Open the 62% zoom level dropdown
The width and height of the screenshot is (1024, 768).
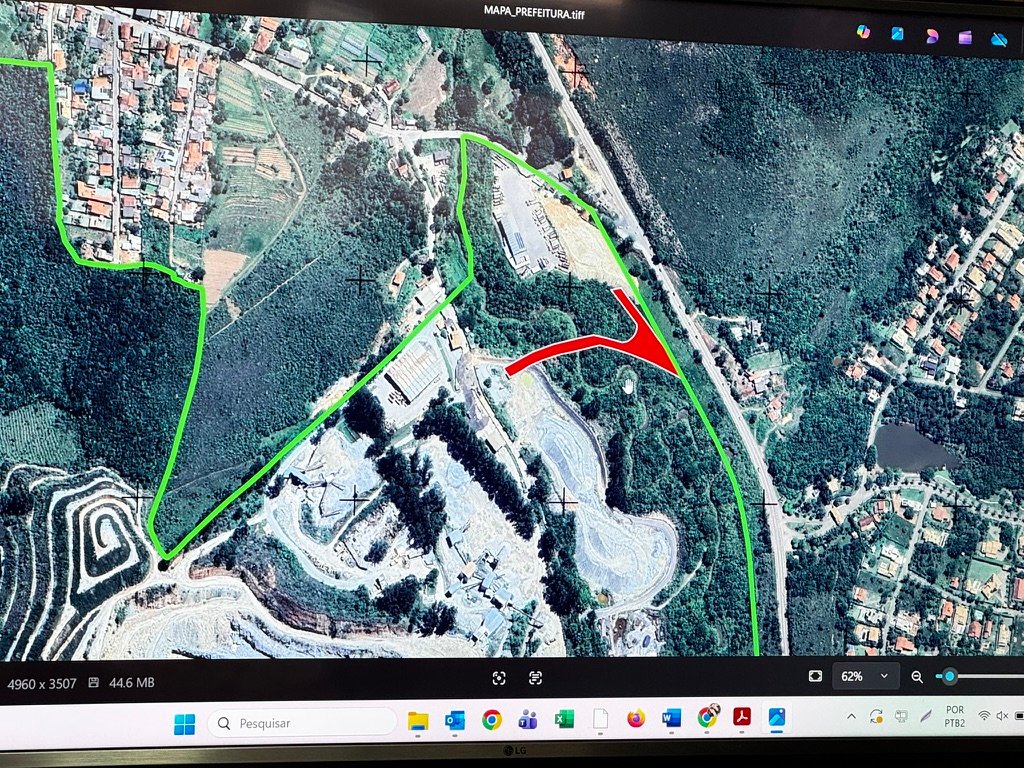[x=865, y=676]
